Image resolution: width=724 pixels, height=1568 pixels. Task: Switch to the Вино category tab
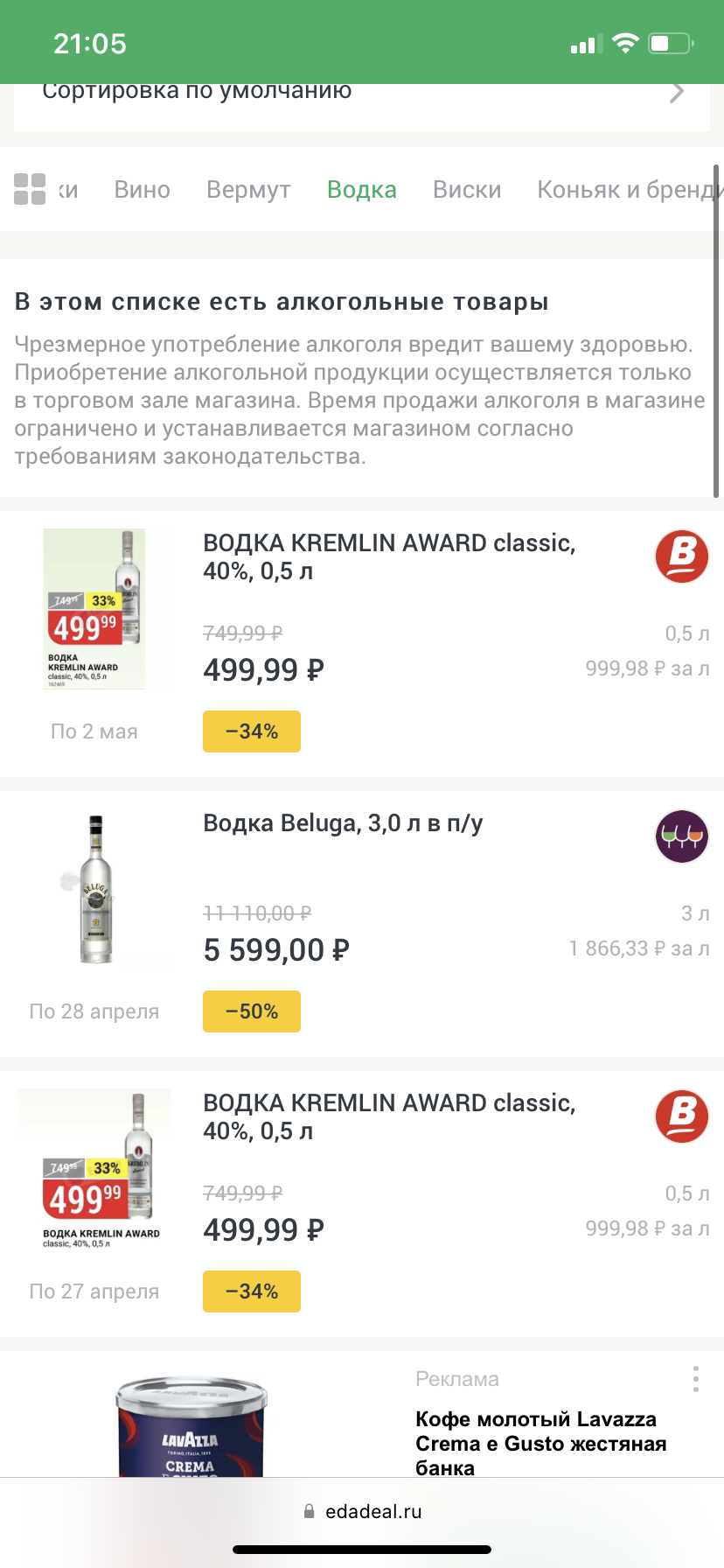[x=142, y=190]
